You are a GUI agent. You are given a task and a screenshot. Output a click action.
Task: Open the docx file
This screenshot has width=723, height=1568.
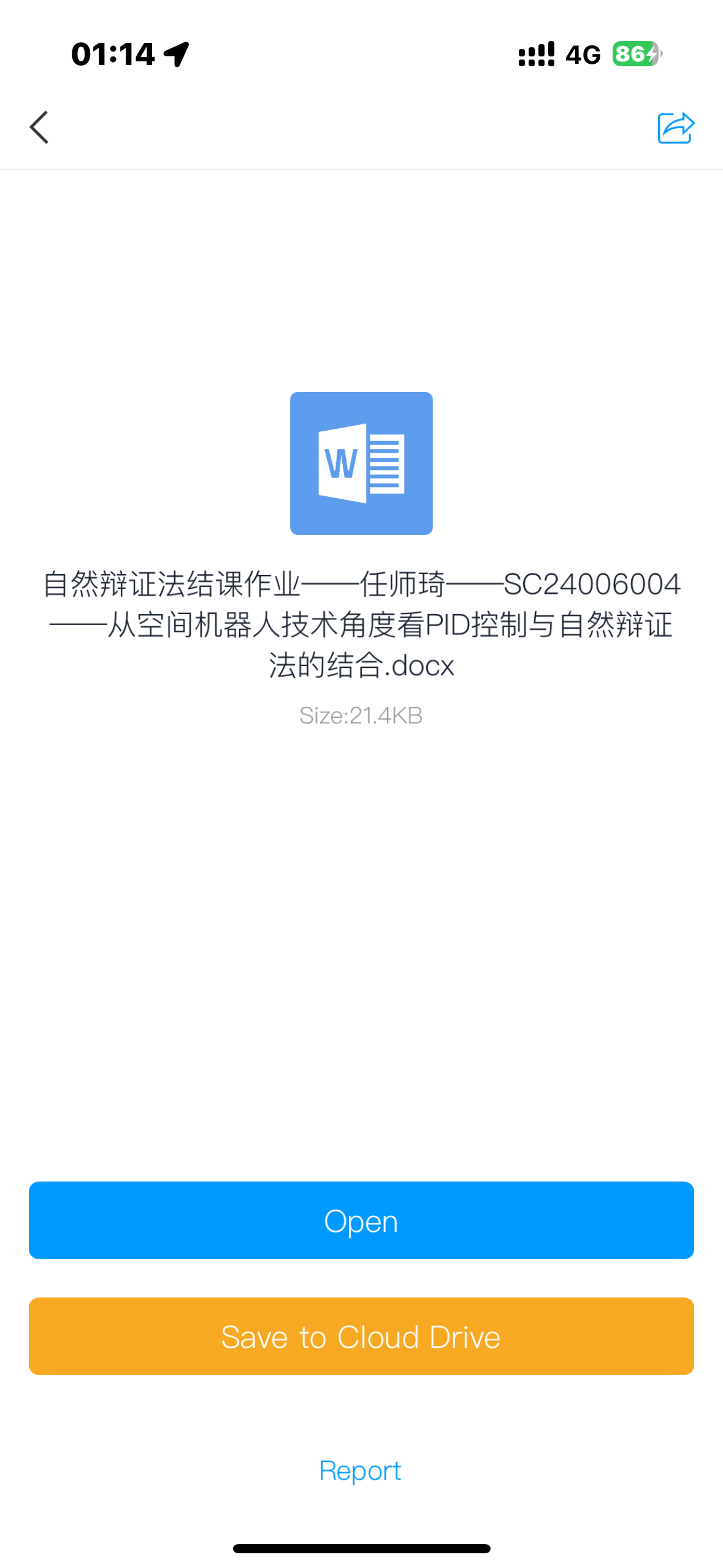361,1220
